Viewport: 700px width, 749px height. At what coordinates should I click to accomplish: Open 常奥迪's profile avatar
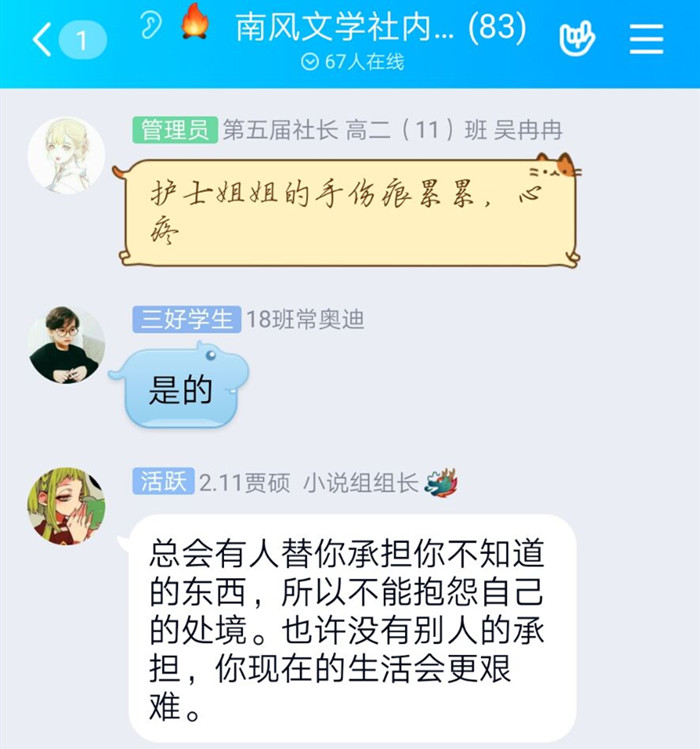click(66, 345)
